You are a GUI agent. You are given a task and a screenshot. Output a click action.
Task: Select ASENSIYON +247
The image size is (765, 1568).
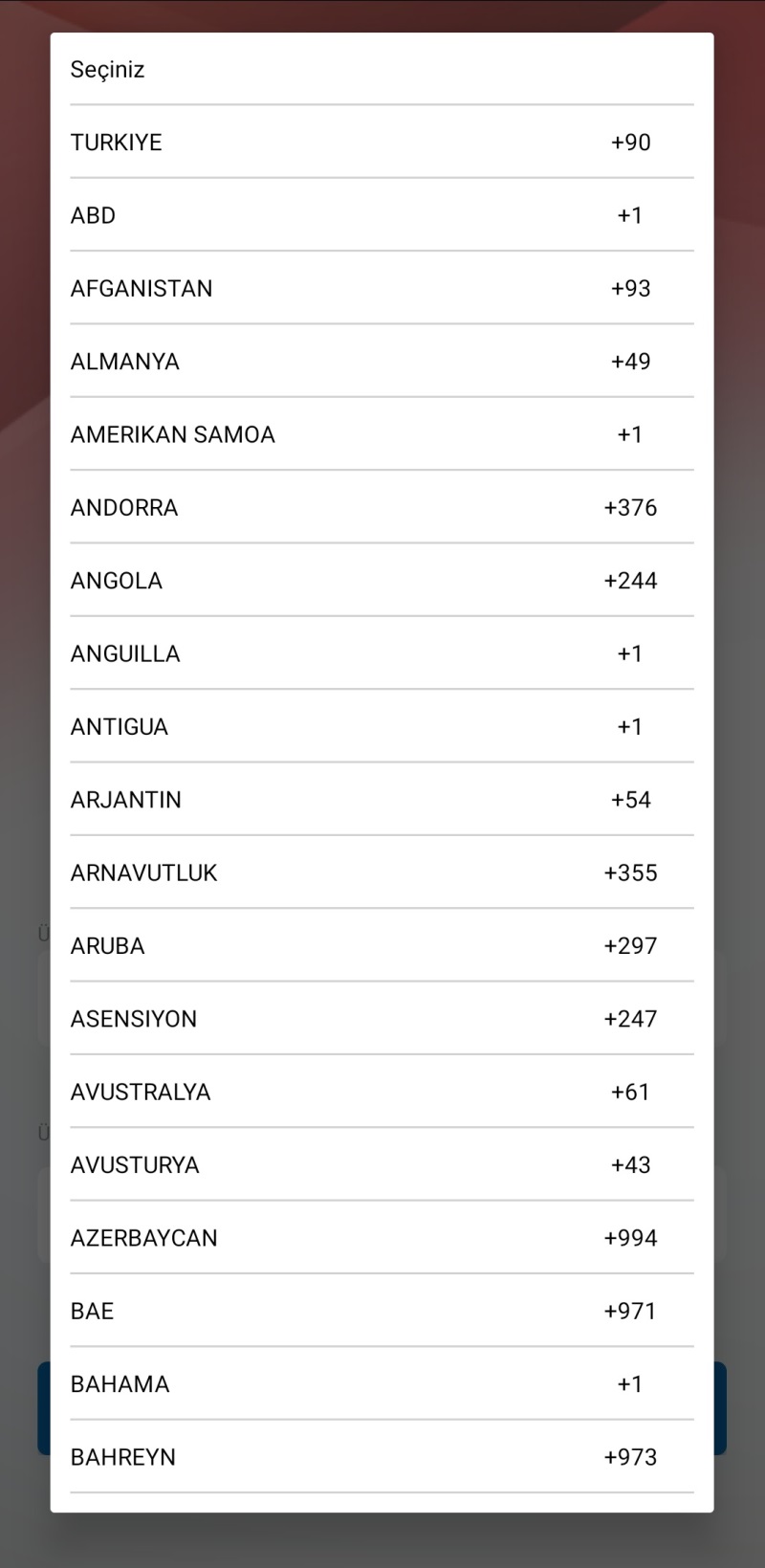(x=382, y=1018)
